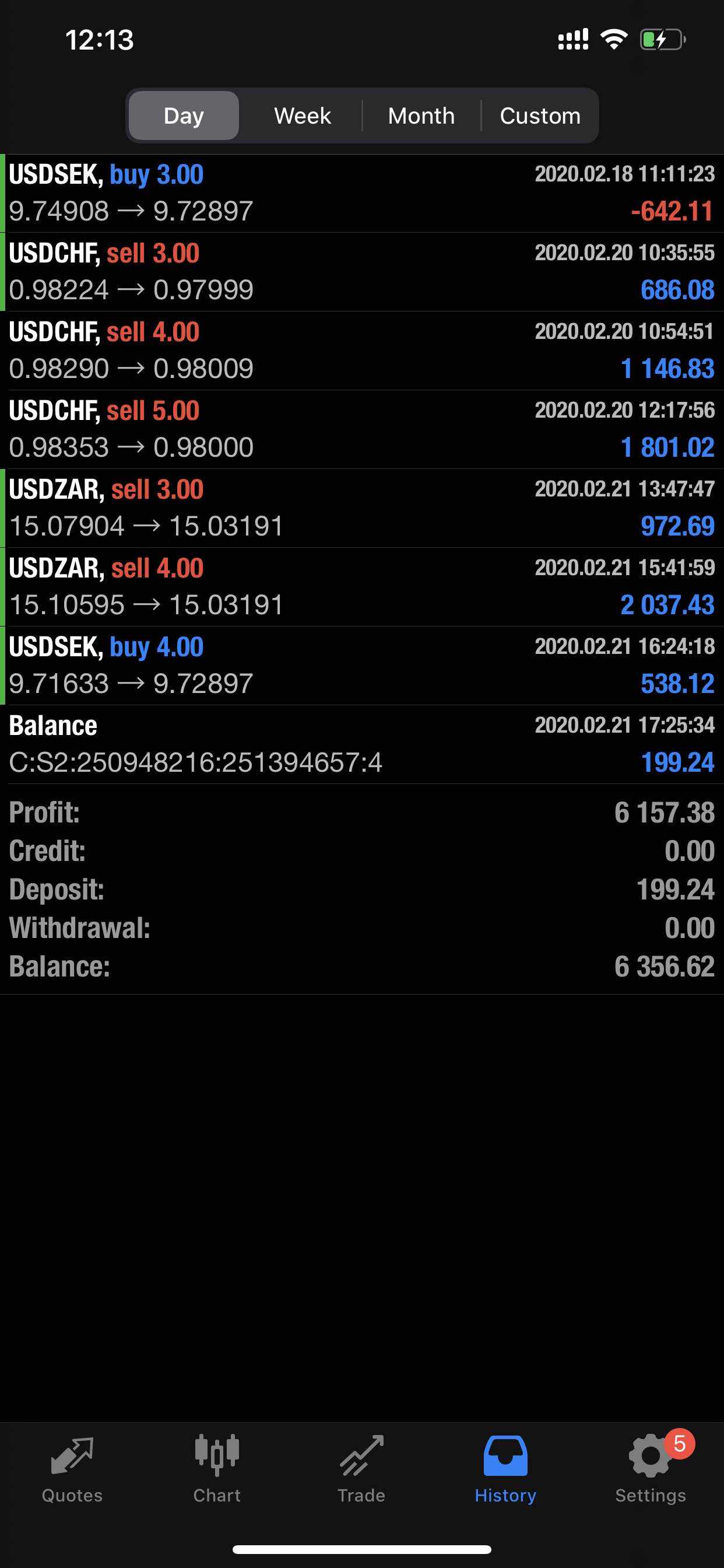Image resolution: width=724 pixels, height=1568 pixels.
Task: Go to the Quotes tab
Action: pyautogui.click(x=72, y=1470)
